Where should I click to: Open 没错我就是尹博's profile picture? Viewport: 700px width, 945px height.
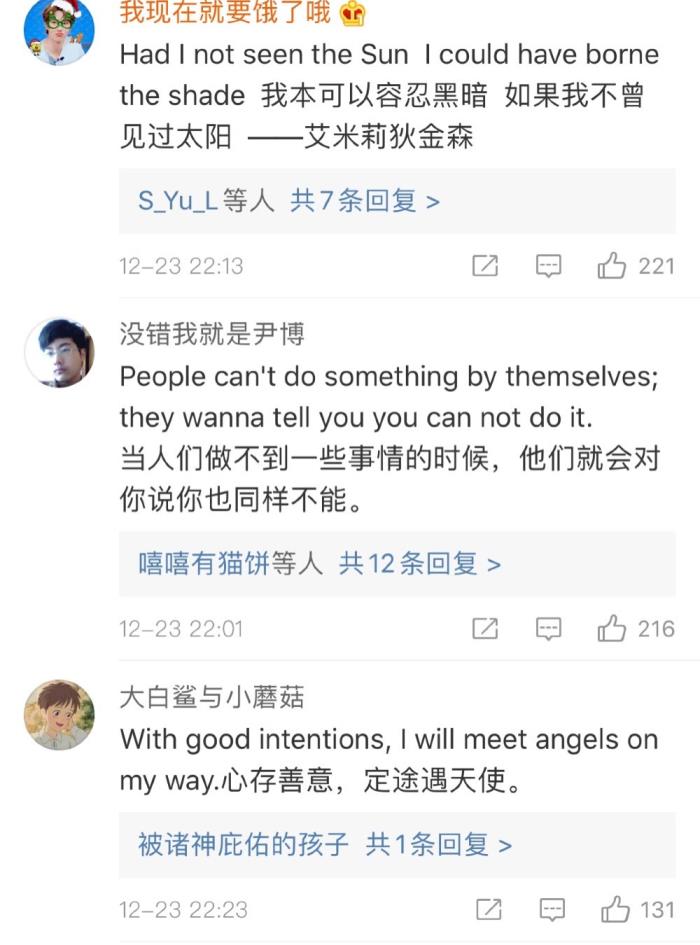(x=59, y=353)
